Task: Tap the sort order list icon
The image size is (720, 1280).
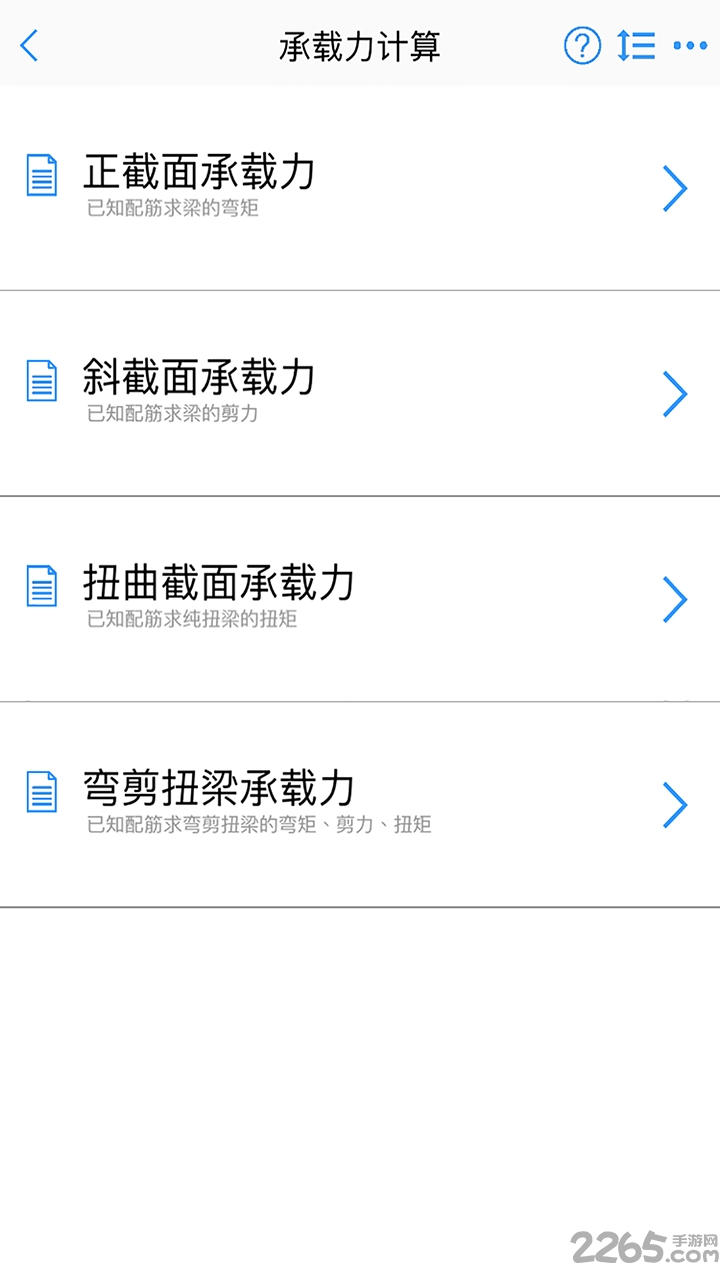Action: [636, 46]
